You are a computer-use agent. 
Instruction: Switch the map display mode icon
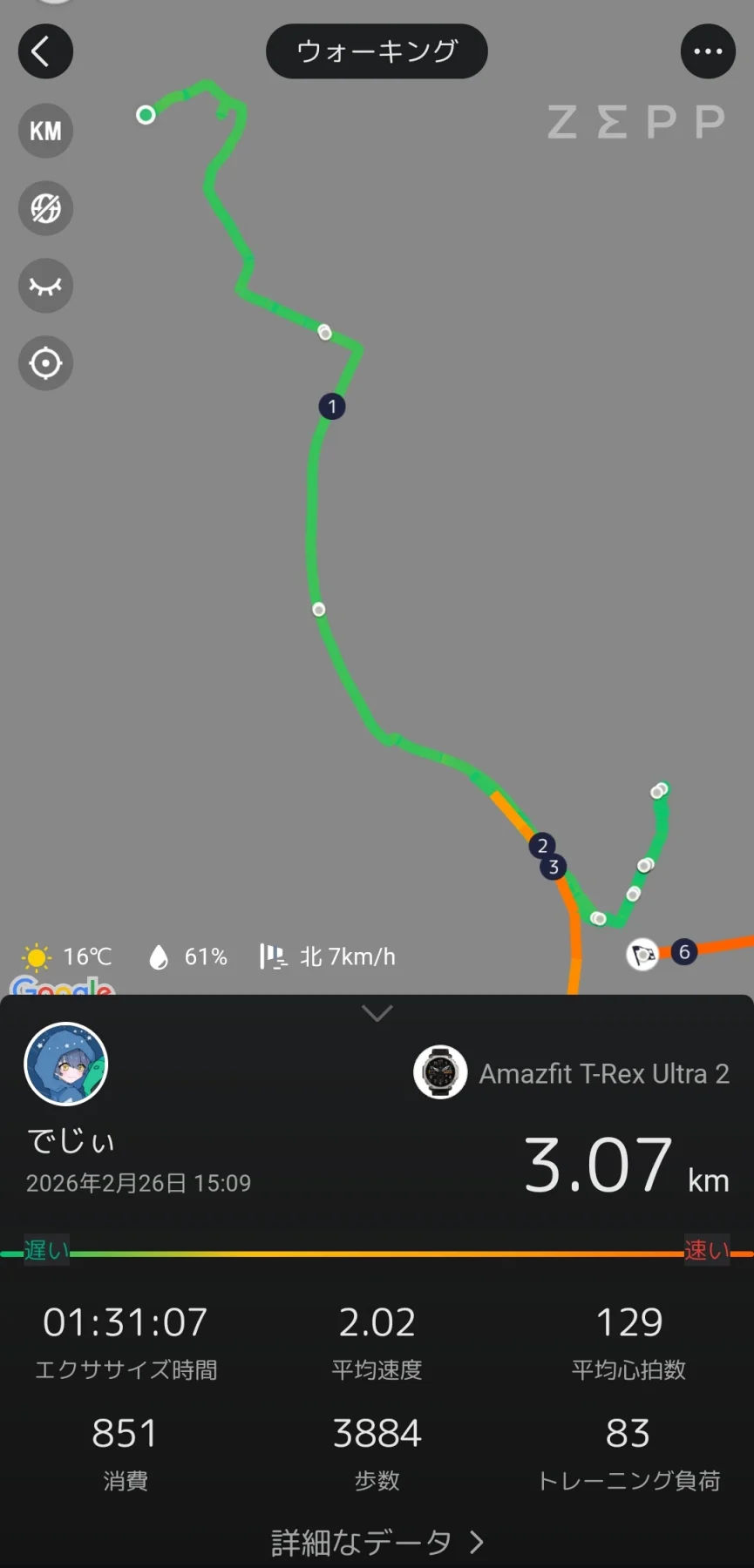(x=45, y=208)
